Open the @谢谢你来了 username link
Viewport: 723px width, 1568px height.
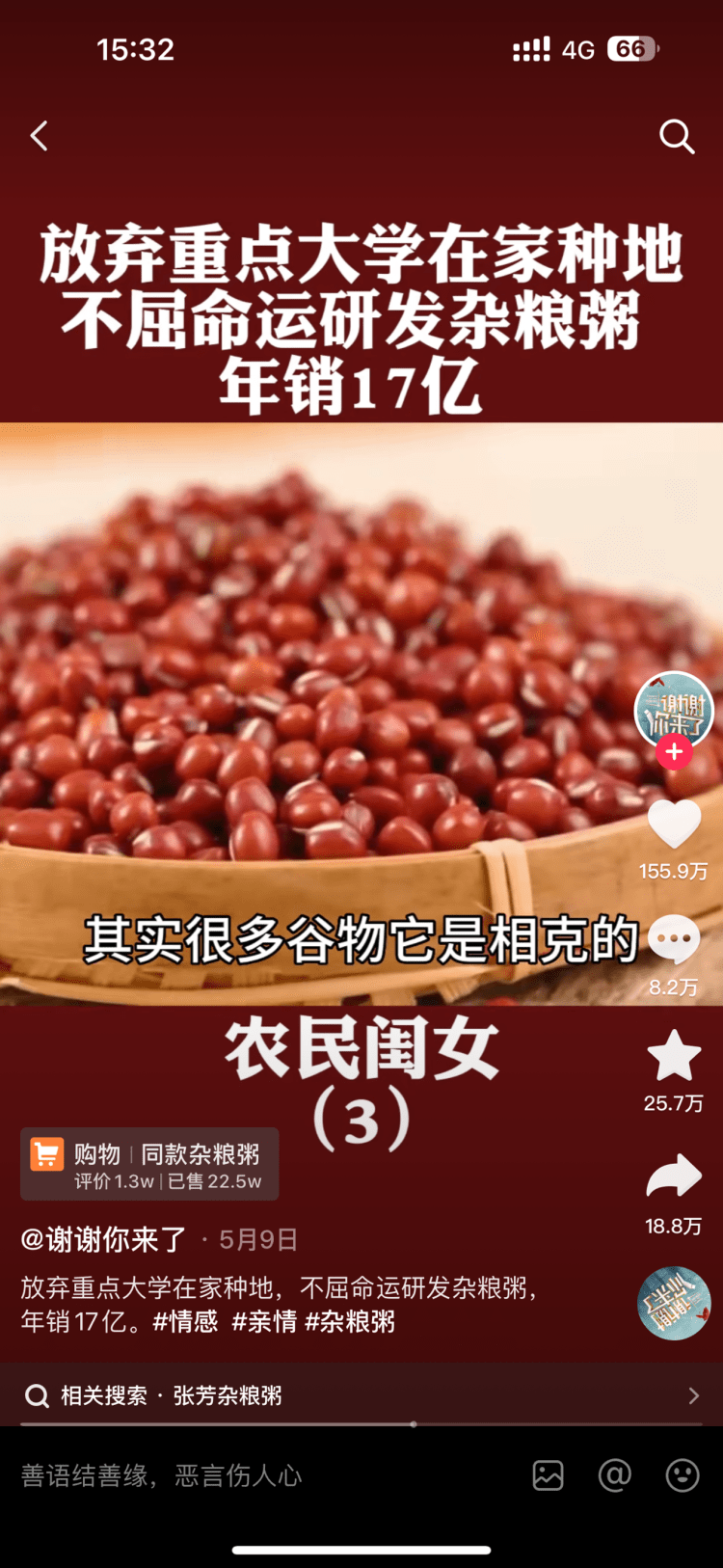(104, 1239)
